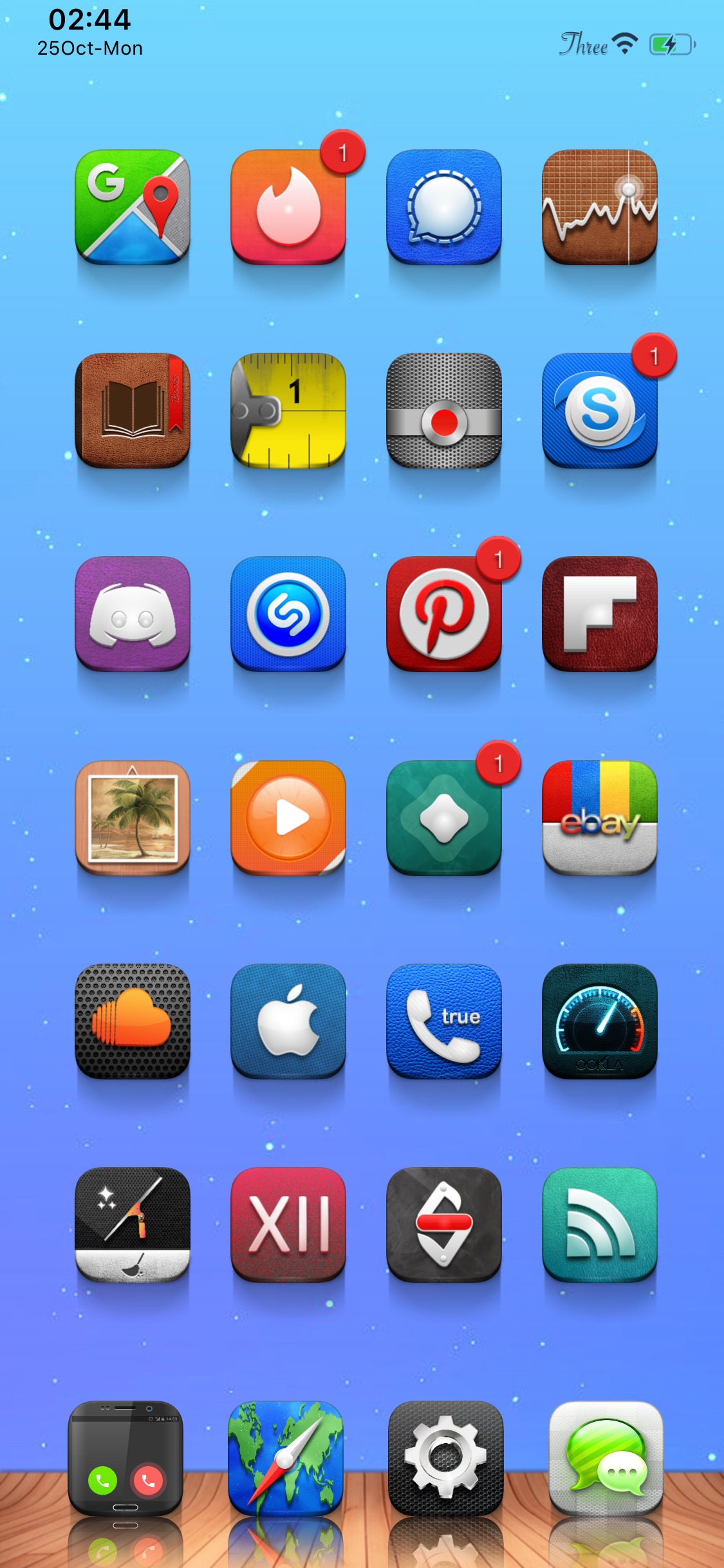Screen dimensions: 724x1568
Task: Open the Skype app
Action: [x=600, y=411]
